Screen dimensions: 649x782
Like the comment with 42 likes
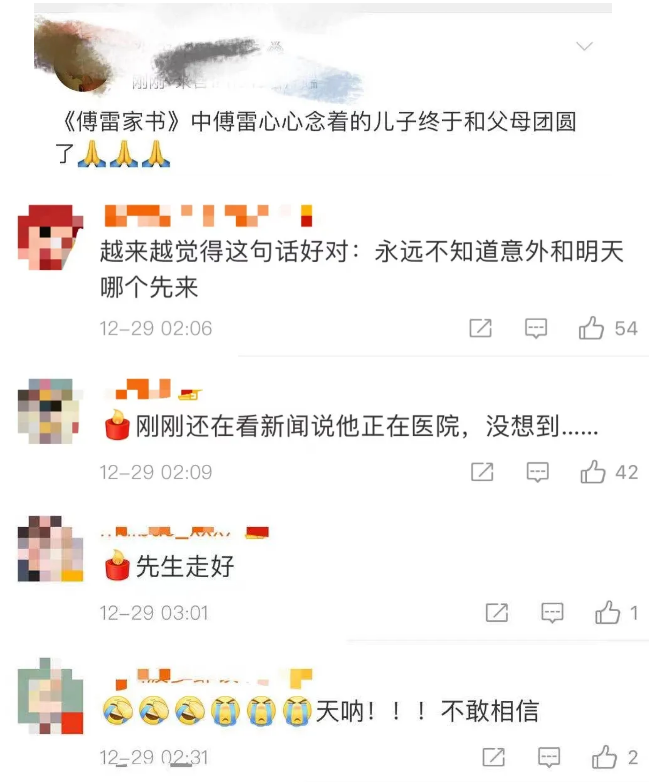point(593,471)
